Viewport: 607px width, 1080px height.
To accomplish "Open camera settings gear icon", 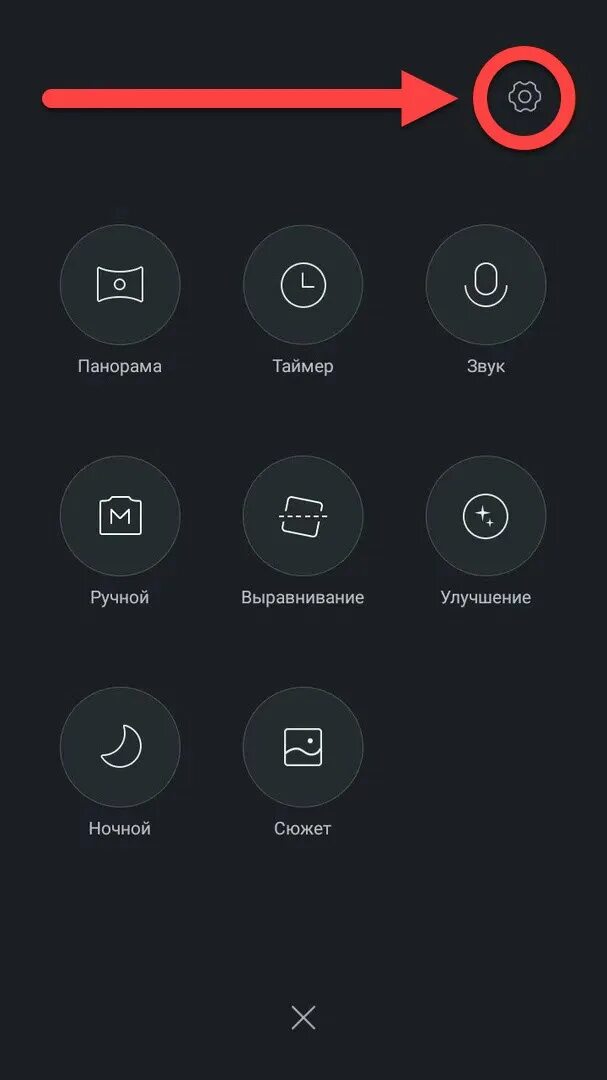I will (524, 97).
